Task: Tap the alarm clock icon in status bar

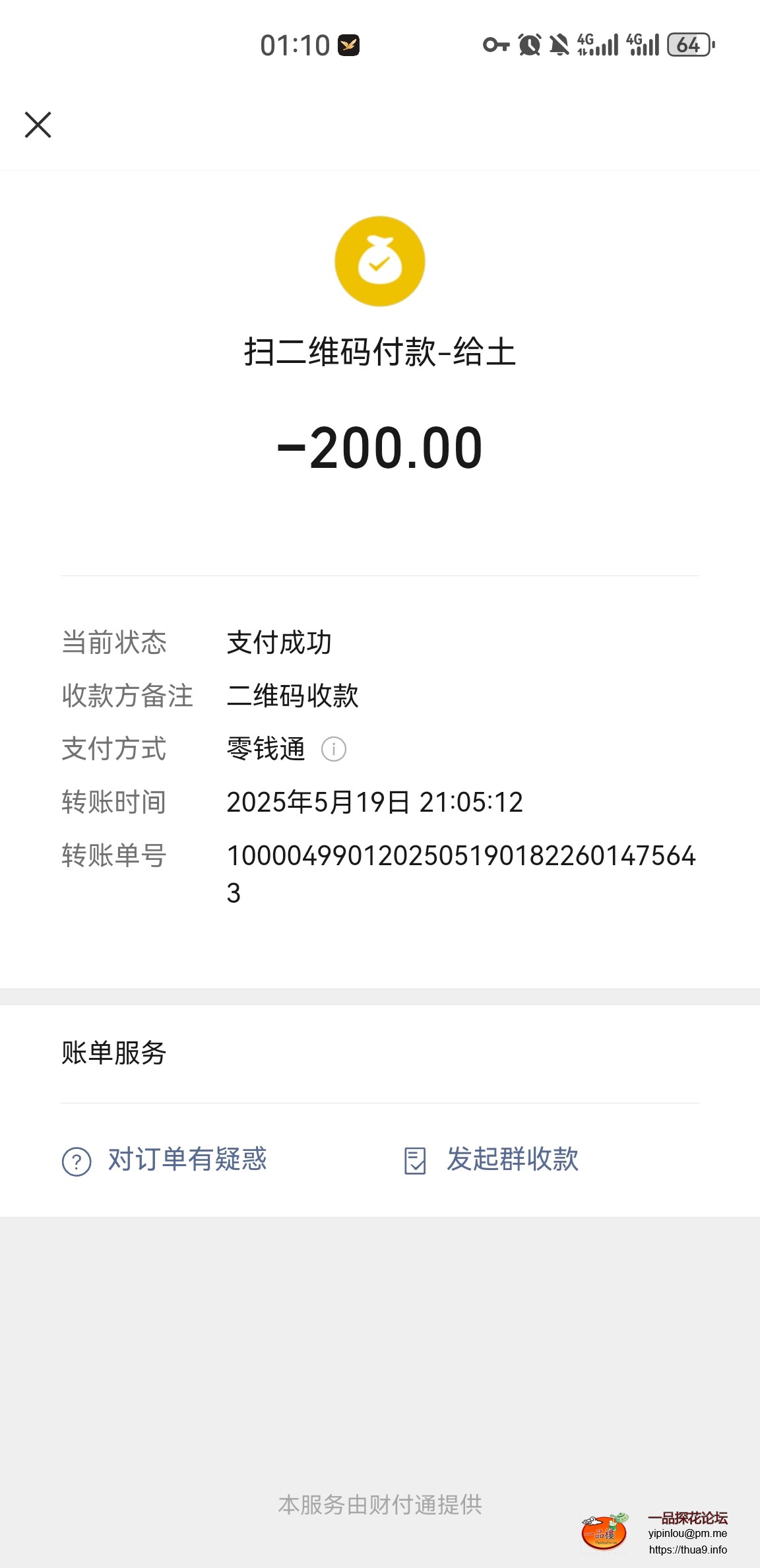Action: point(527,44)
